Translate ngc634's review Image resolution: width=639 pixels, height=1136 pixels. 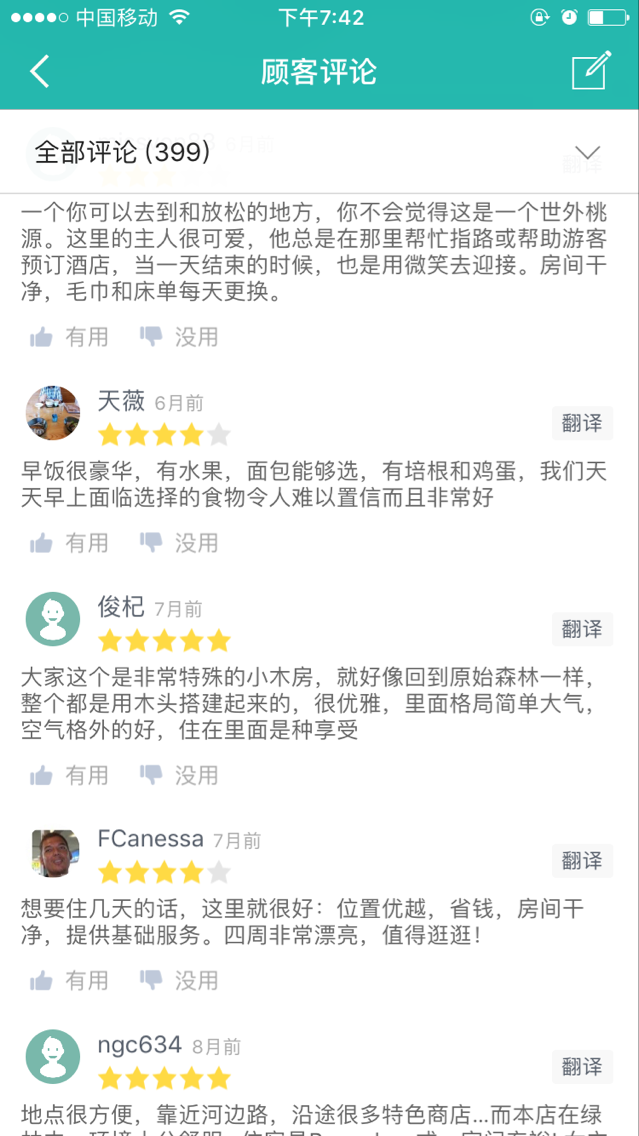[x=581, y=1067]
